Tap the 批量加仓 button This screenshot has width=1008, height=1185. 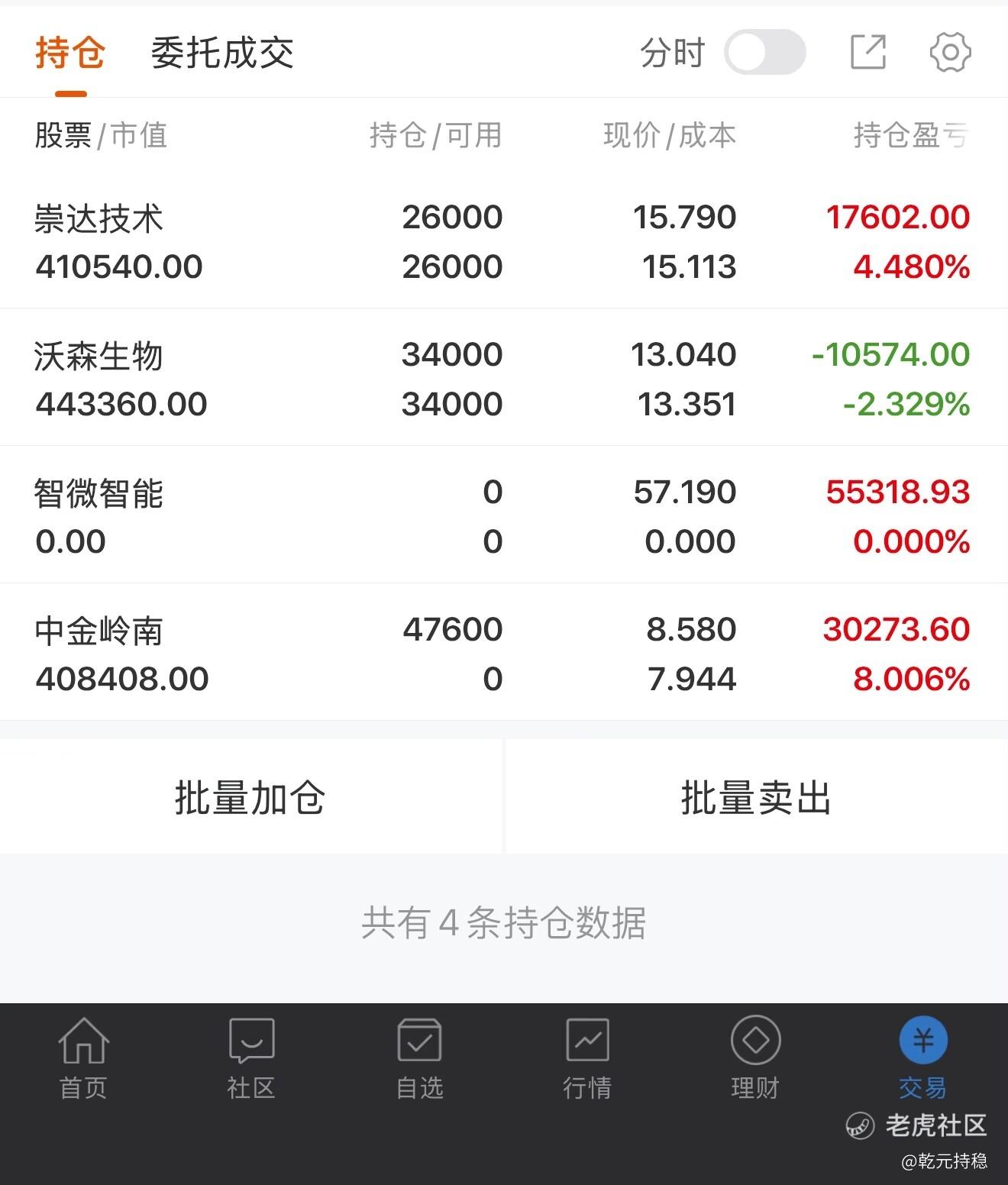coord(250,797)
